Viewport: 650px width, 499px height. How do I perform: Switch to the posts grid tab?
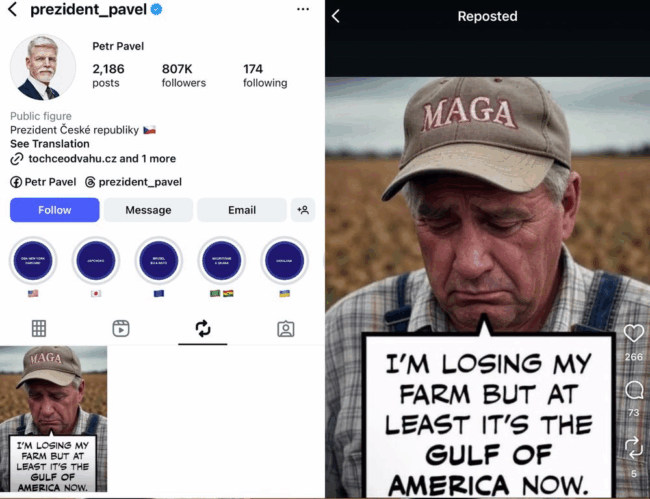coord(39,328)
